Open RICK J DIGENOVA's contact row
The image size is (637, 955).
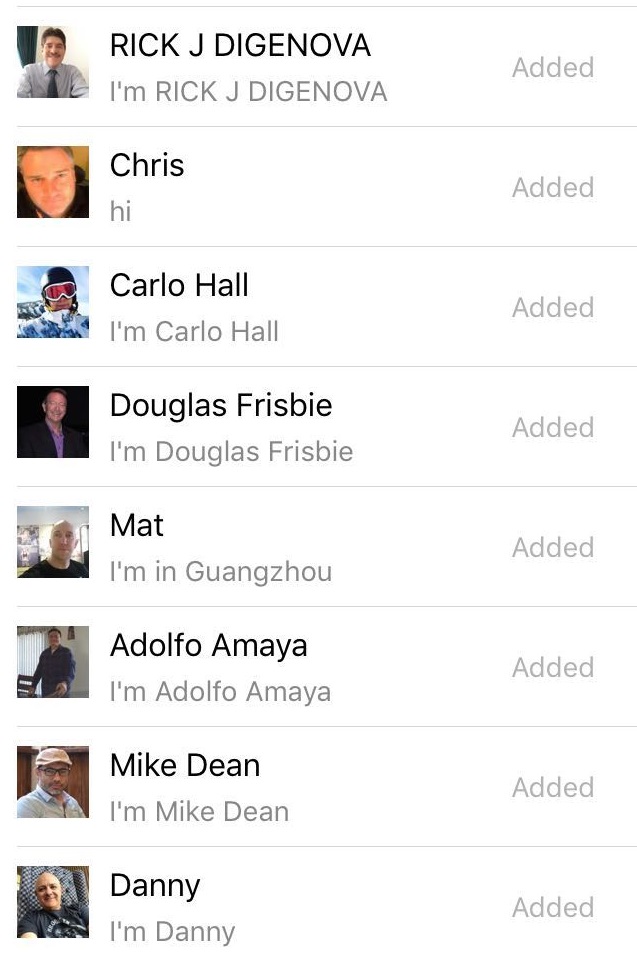[240, 67]
